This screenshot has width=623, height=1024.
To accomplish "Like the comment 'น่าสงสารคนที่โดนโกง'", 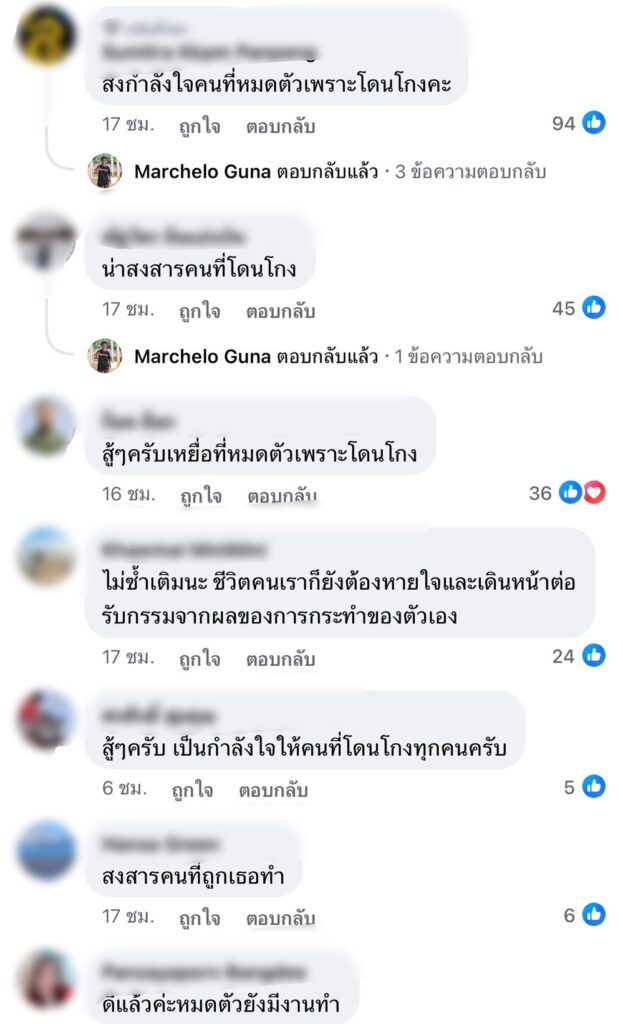I will [x=200, y=310].
